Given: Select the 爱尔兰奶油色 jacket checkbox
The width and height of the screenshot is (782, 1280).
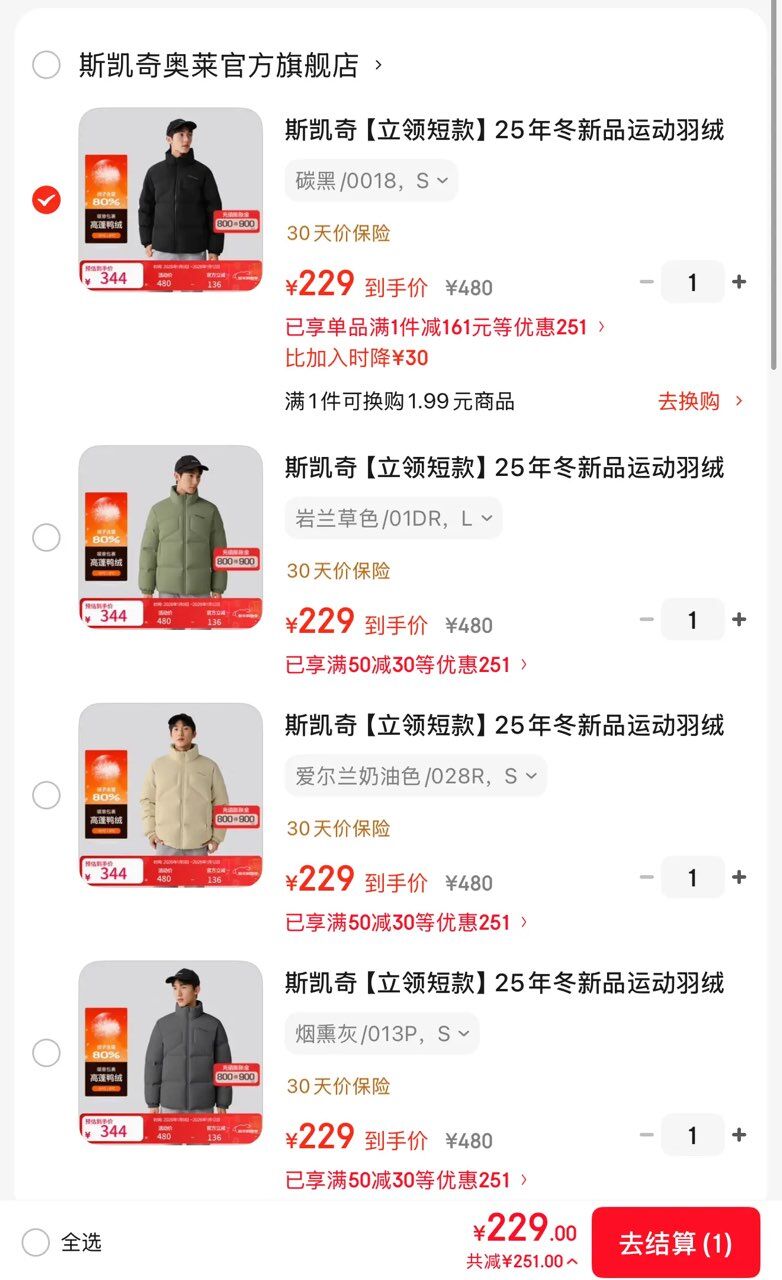Looking at the screenshot, I should pyautogui.click(x=46, y=796).
